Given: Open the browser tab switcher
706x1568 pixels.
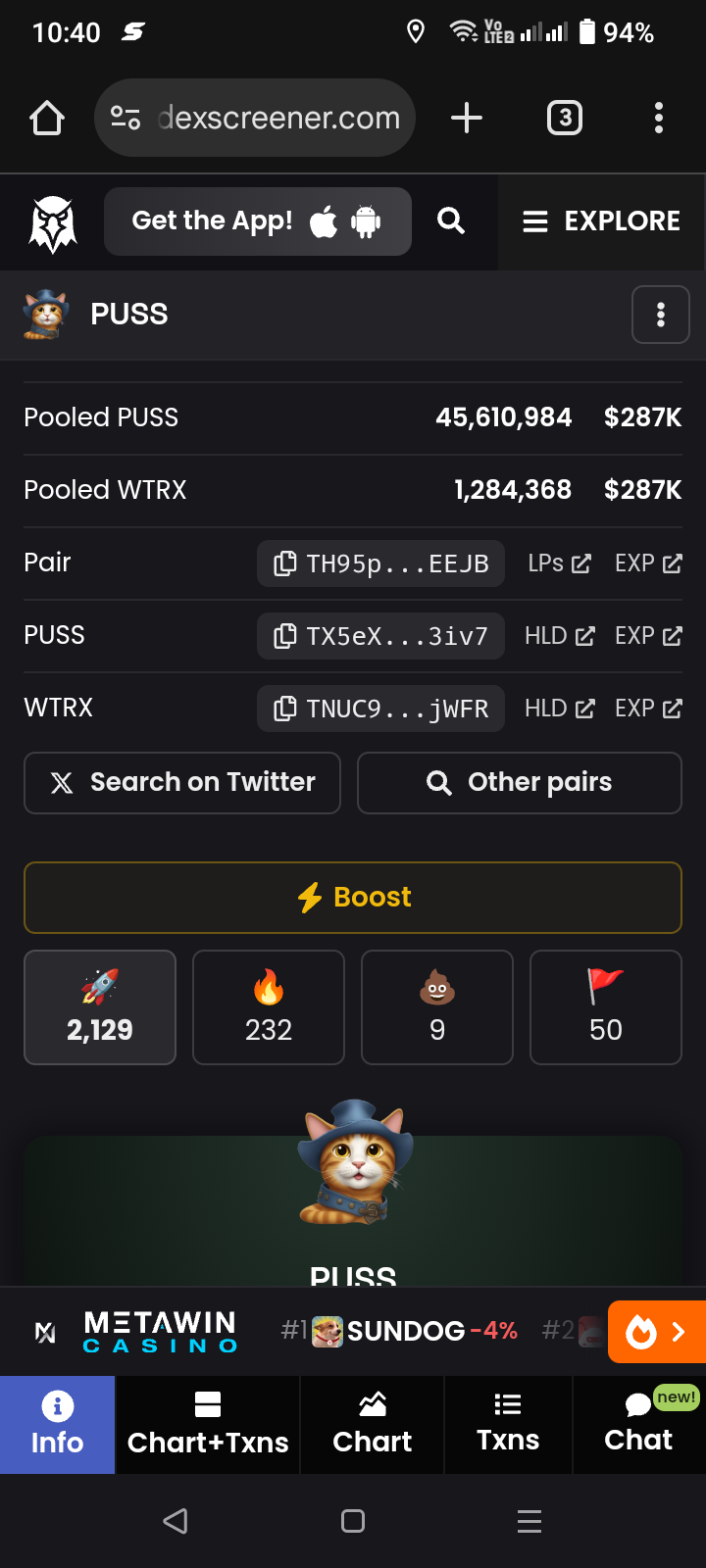Looking at the screenshot, I should [564, 119].
